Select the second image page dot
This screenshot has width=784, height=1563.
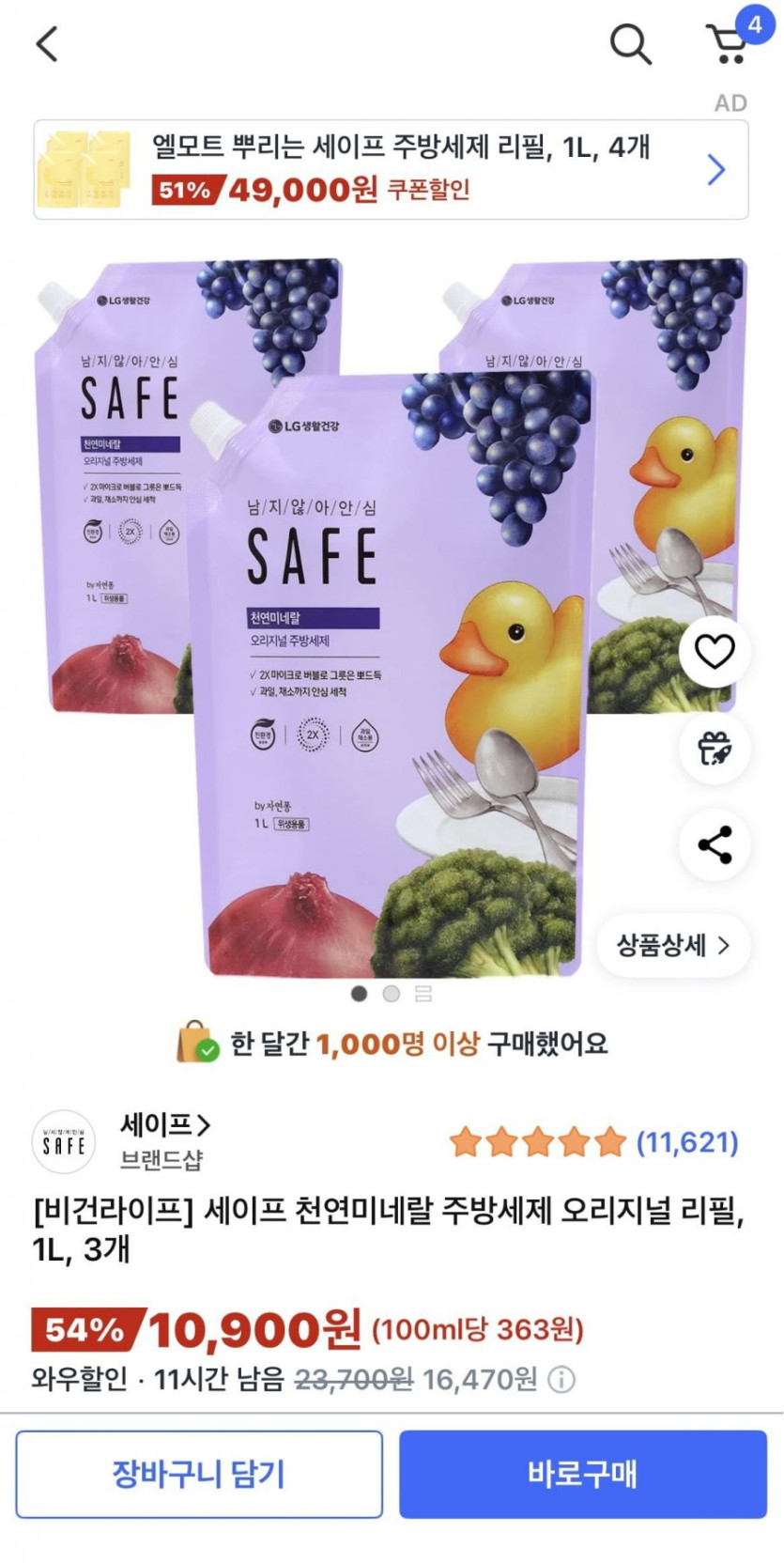(x=392, y=994)
